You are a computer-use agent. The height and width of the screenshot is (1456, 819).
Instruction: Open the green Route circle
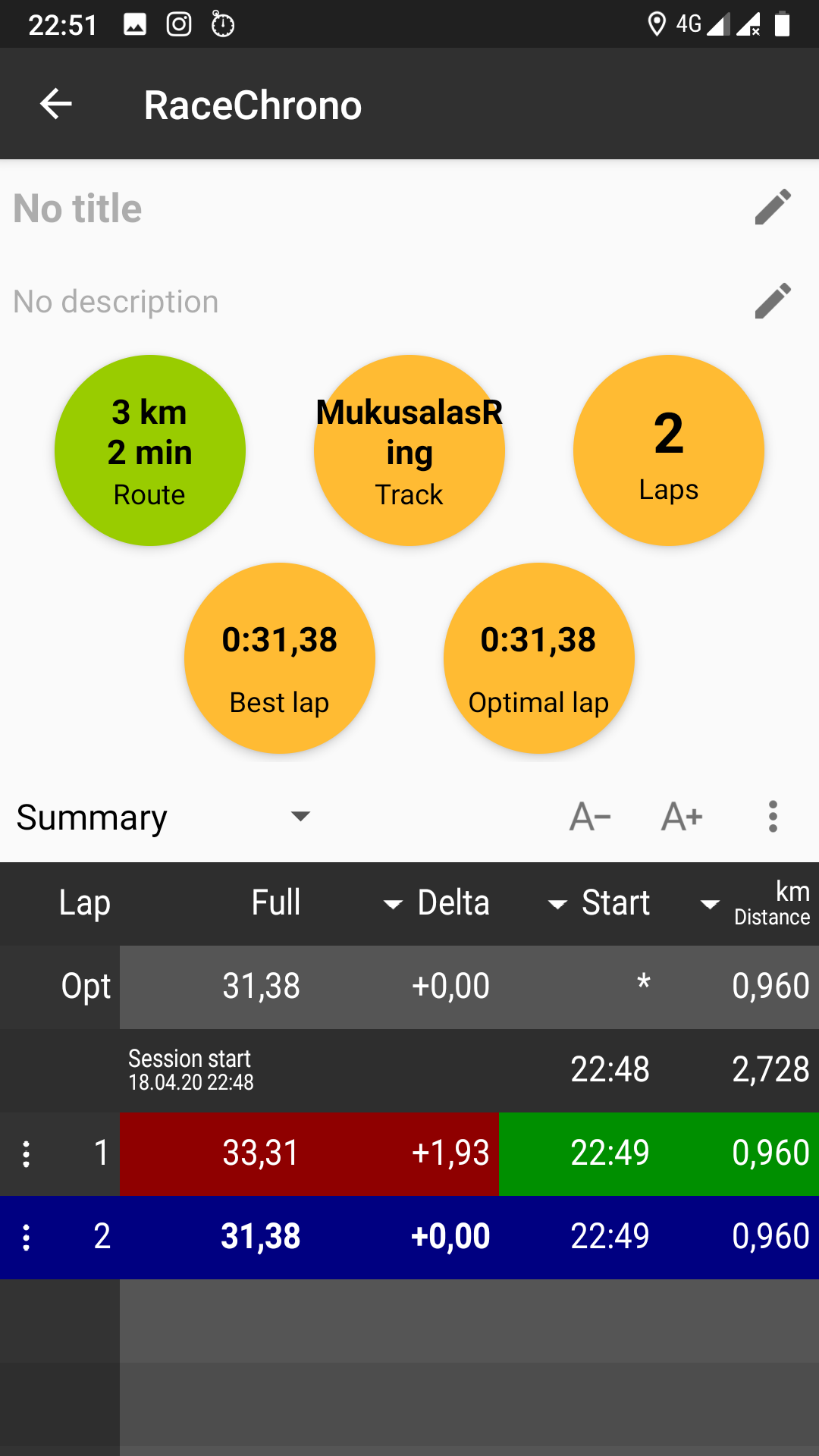(x=150, y=450)
